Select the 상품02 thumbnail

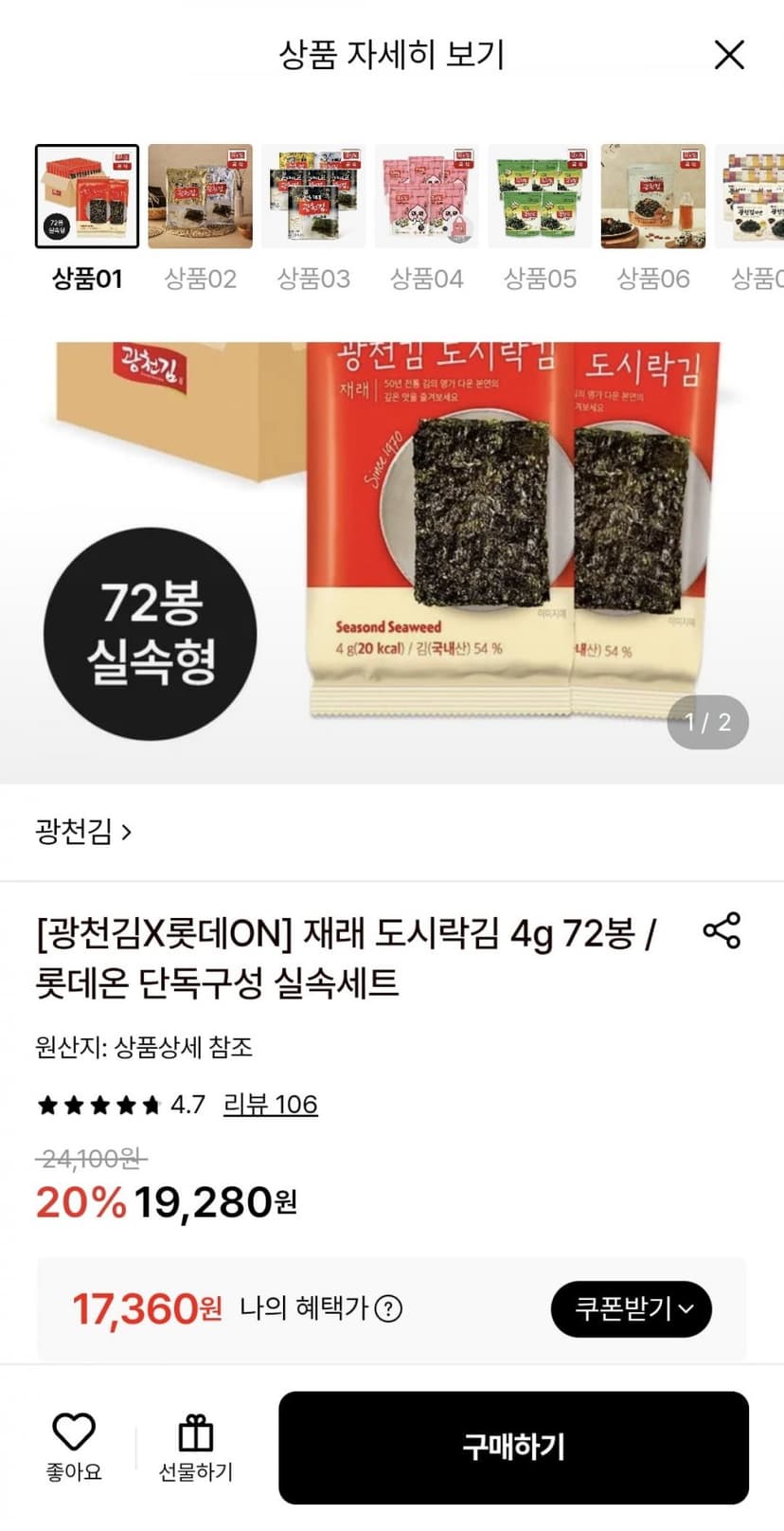(200, 196)
